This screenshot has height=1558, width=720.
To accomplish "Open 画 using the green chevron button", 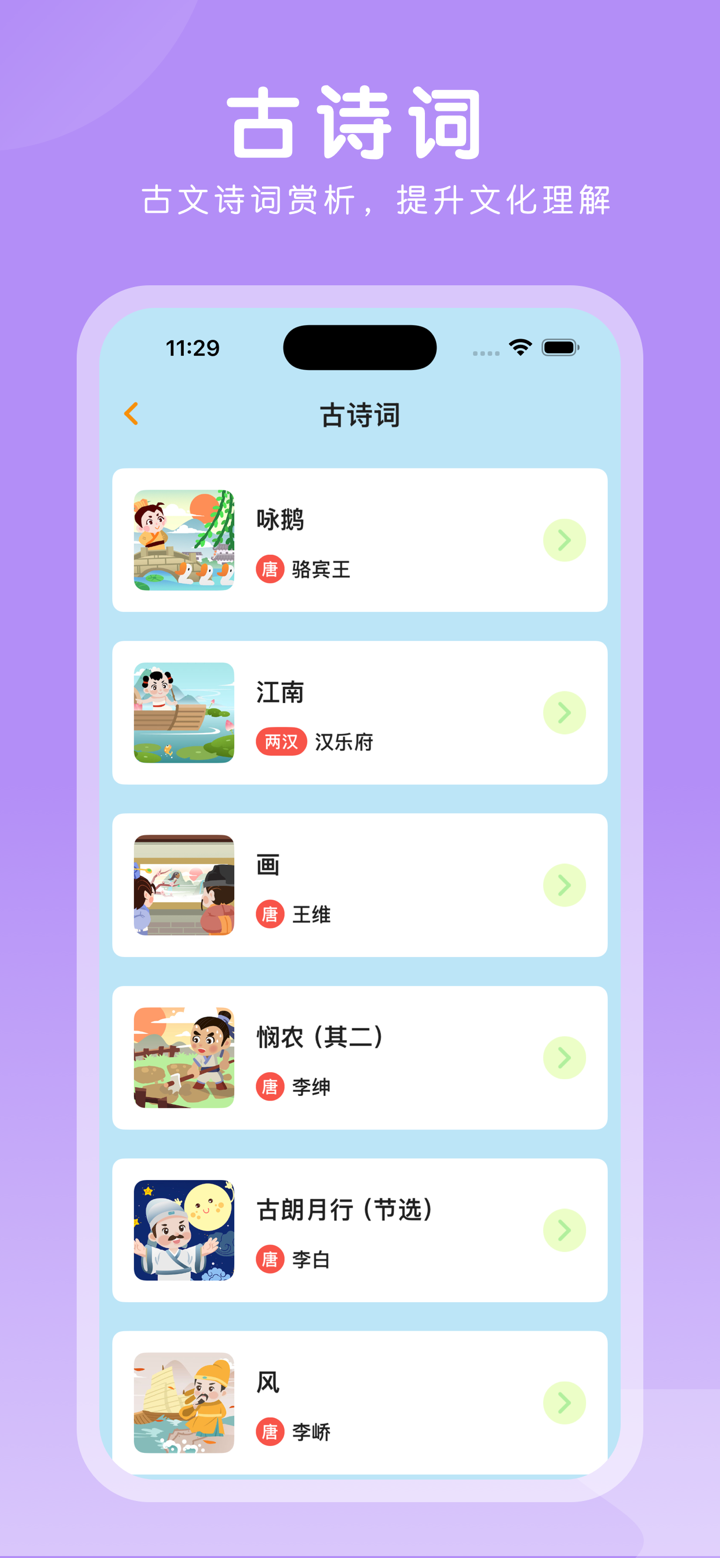I will point(564,885).
